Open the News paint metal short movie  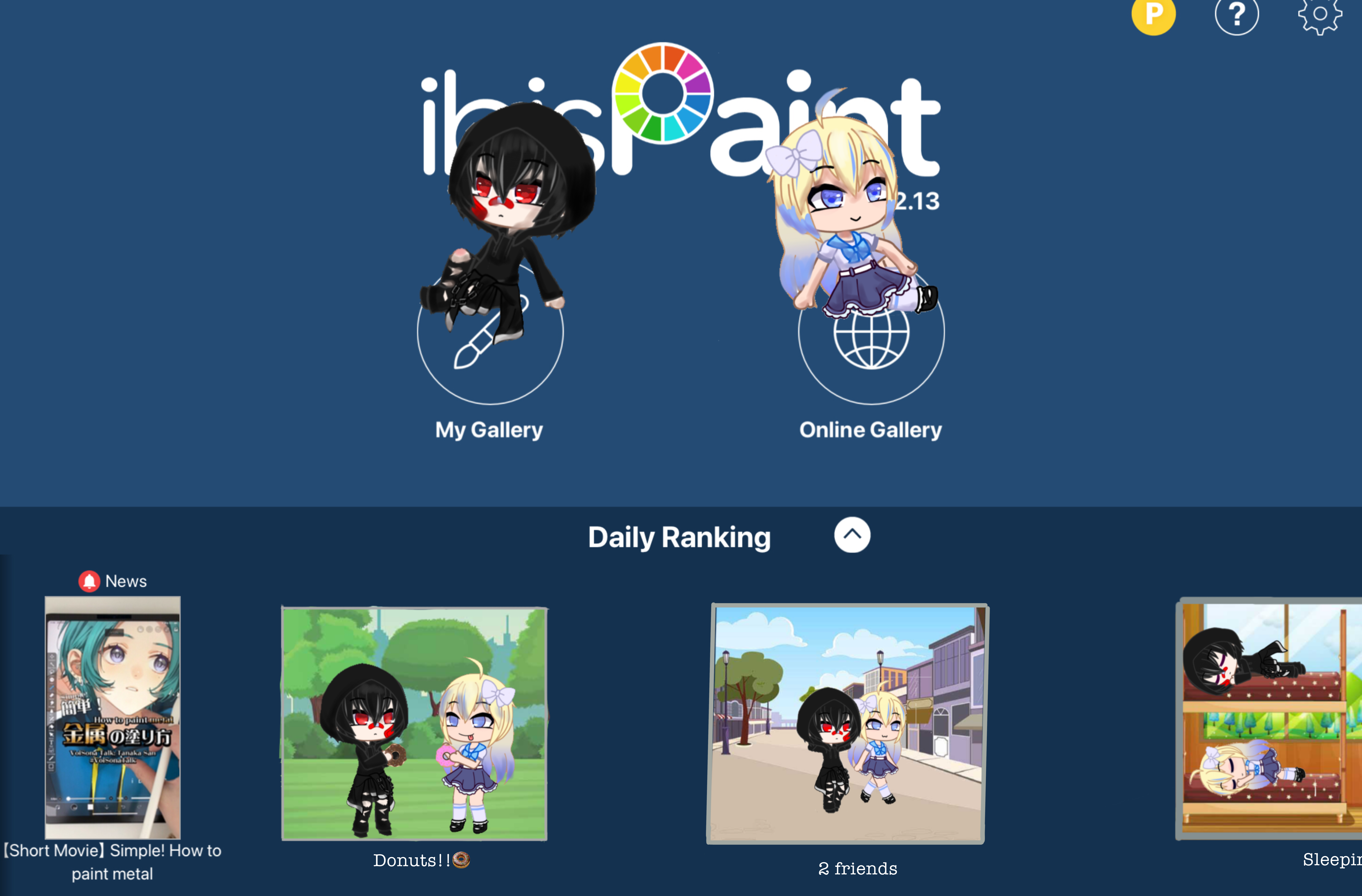(x=113, y=718)
